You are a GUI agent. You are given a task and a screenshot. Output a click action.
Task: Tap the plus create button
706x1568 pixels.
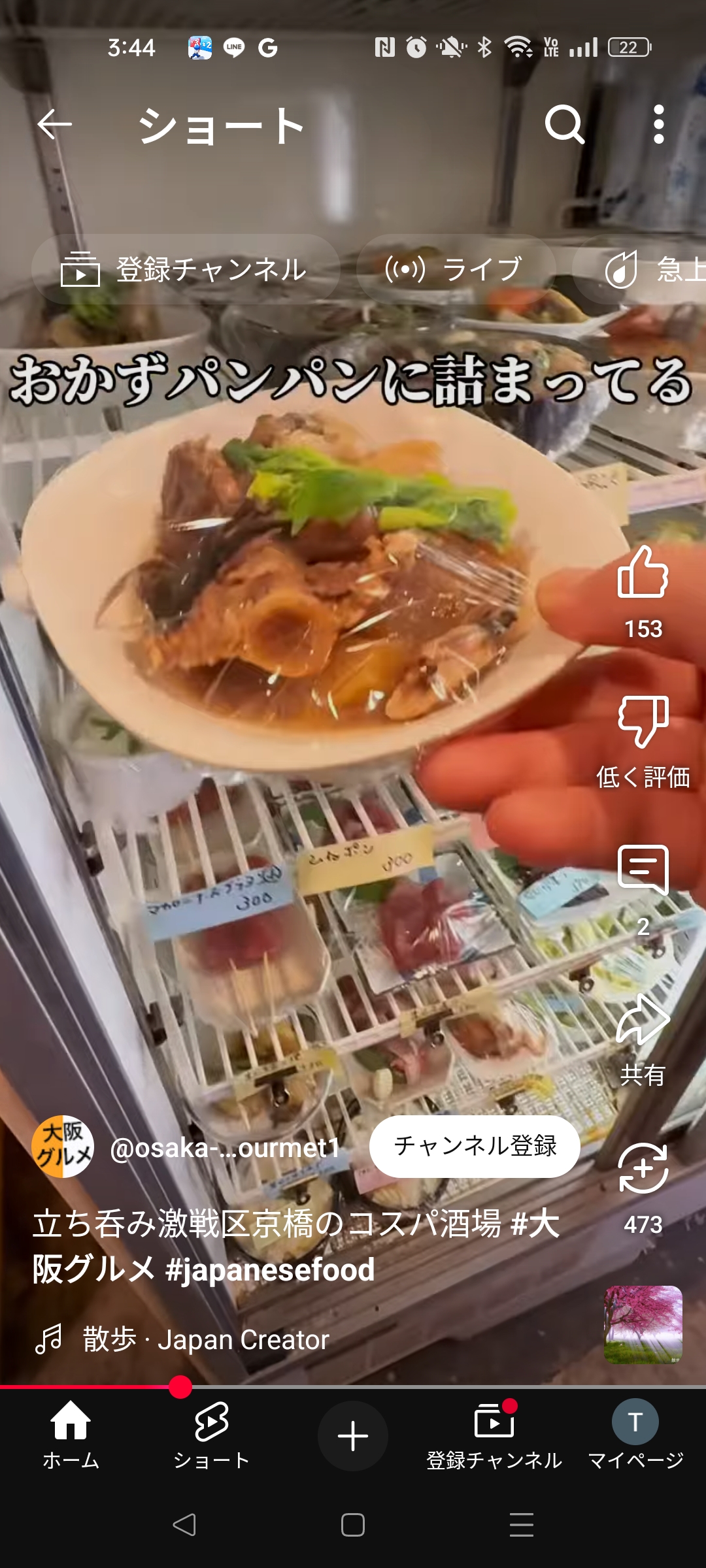coord(353,1435)
